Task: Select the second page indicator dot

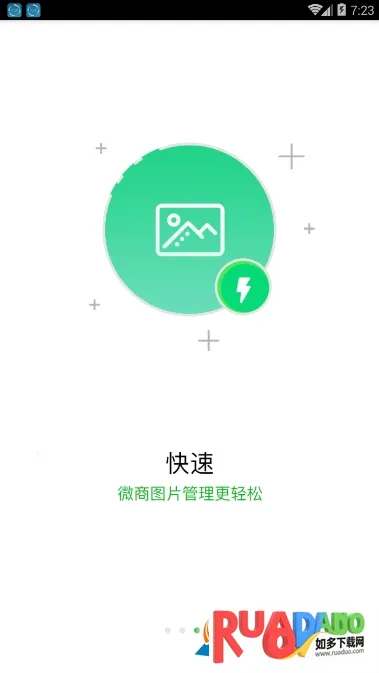Action: (182, 630)
